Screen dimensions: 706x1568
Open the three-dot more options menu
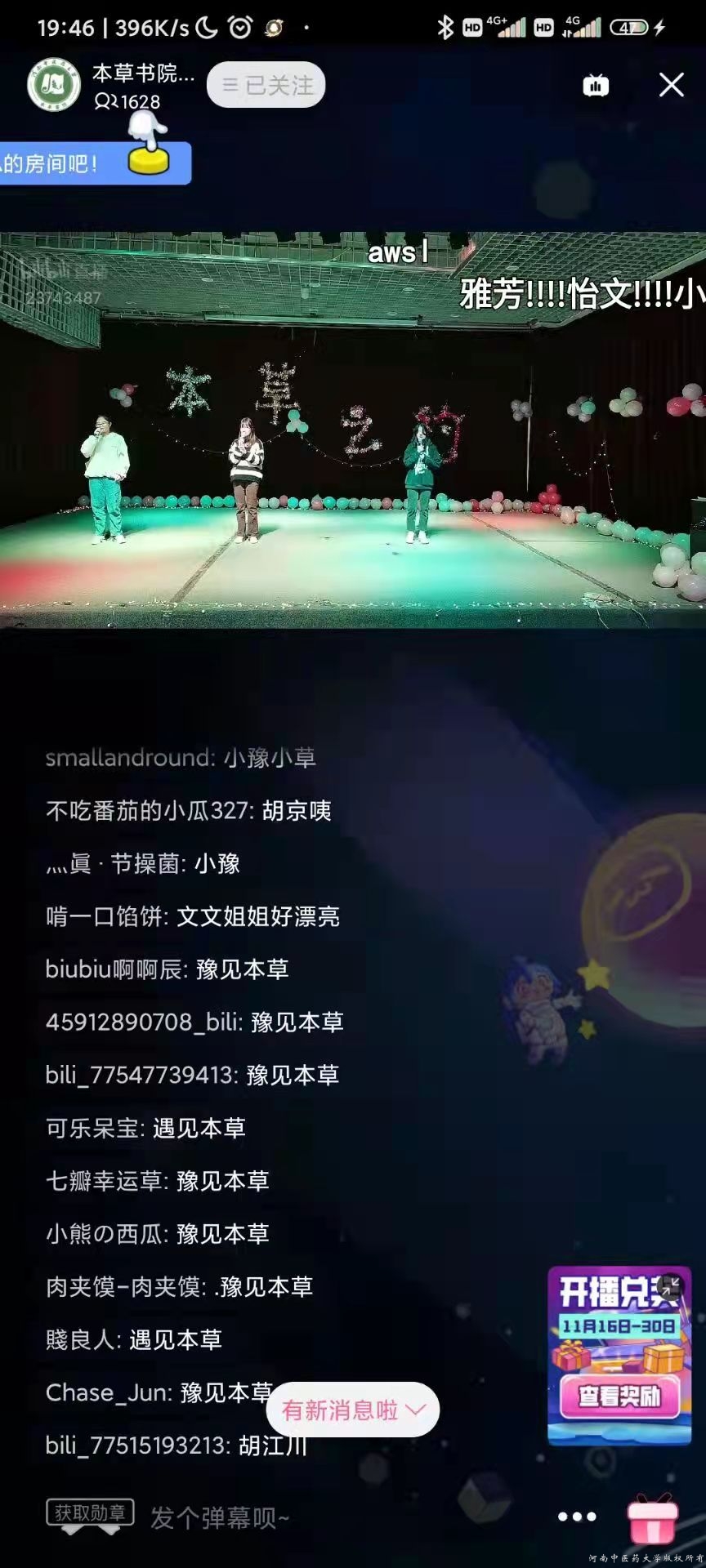tap(577, 1517)
